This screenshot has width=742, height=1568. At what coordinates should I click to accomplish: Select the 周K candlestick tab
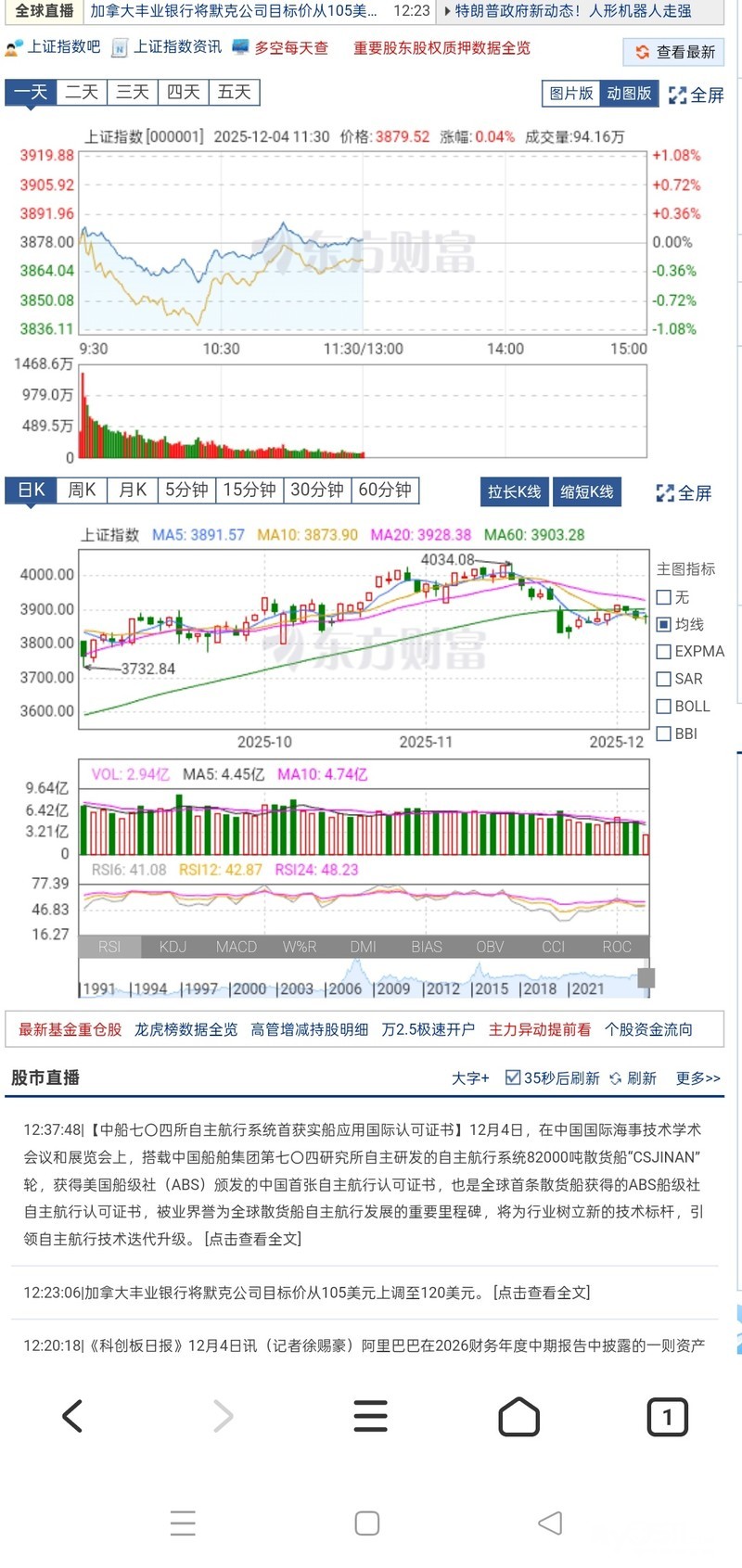[83, 490]
